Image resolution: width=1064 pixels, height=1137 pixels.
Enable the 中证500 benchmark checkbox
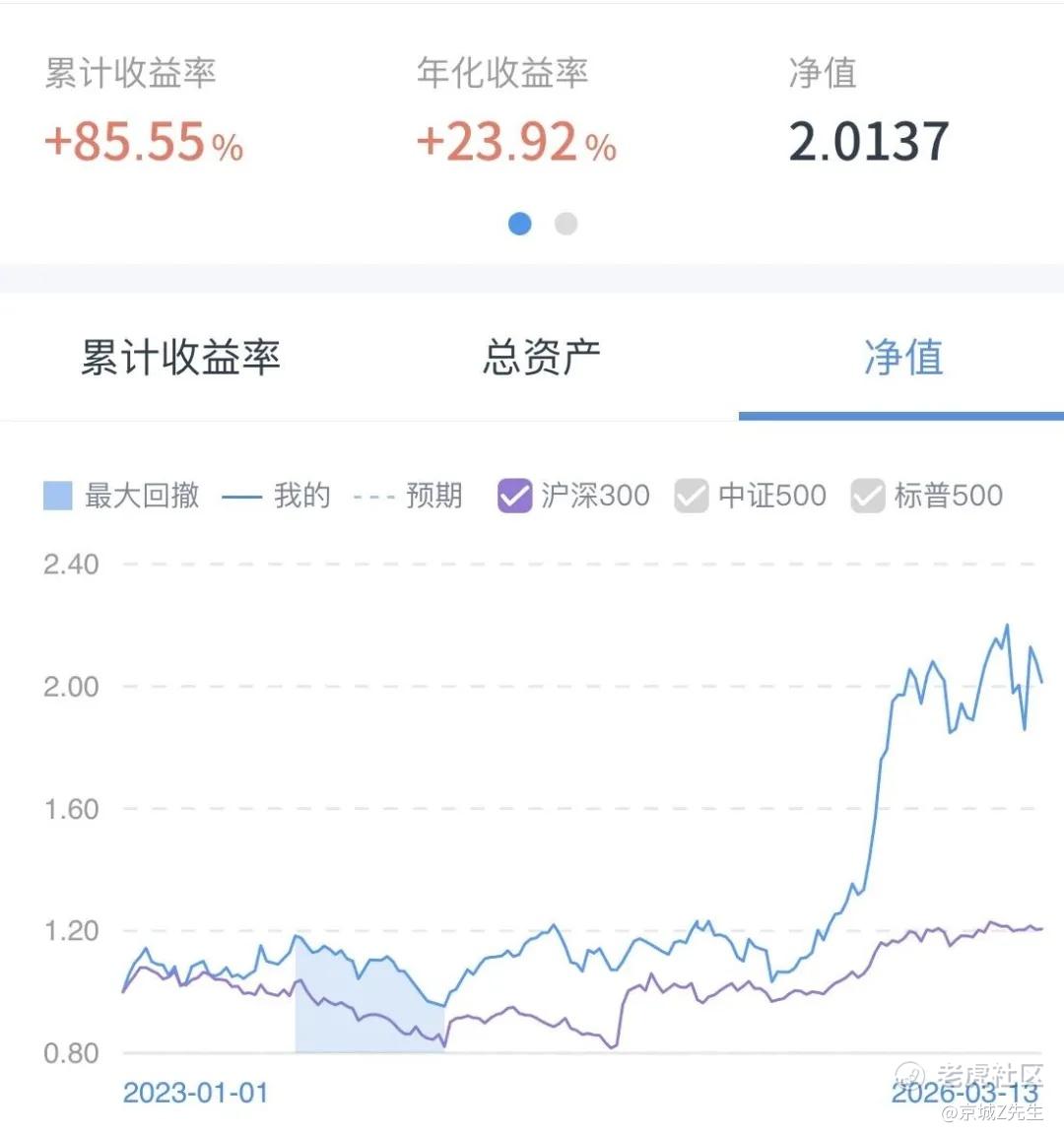692,496
